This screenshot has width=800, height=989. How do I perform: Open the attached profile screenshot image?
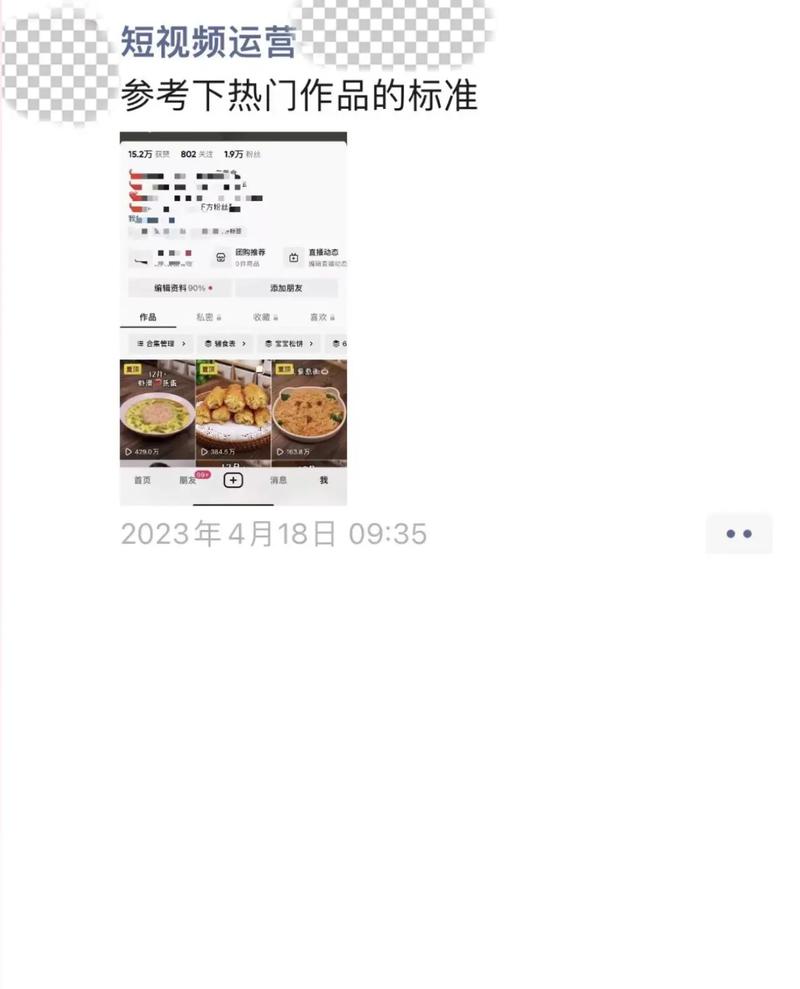(x=233, y=318)
